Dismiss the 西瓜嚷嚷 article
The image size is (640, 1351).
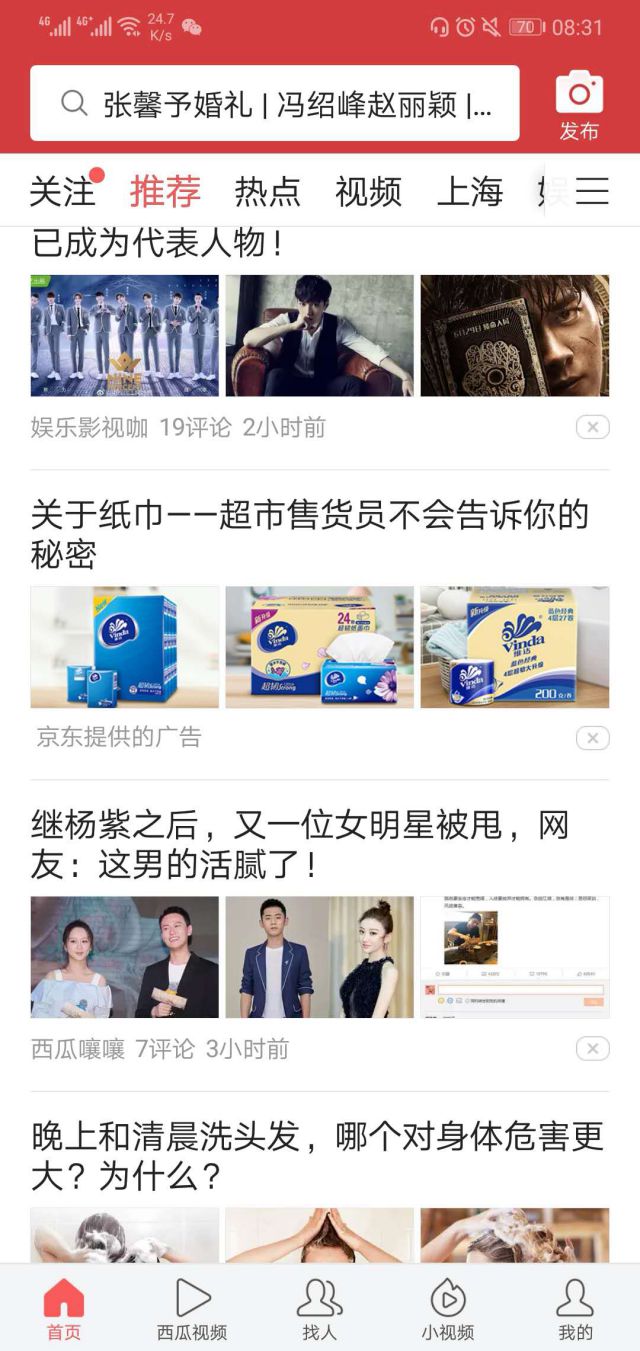592,1048
